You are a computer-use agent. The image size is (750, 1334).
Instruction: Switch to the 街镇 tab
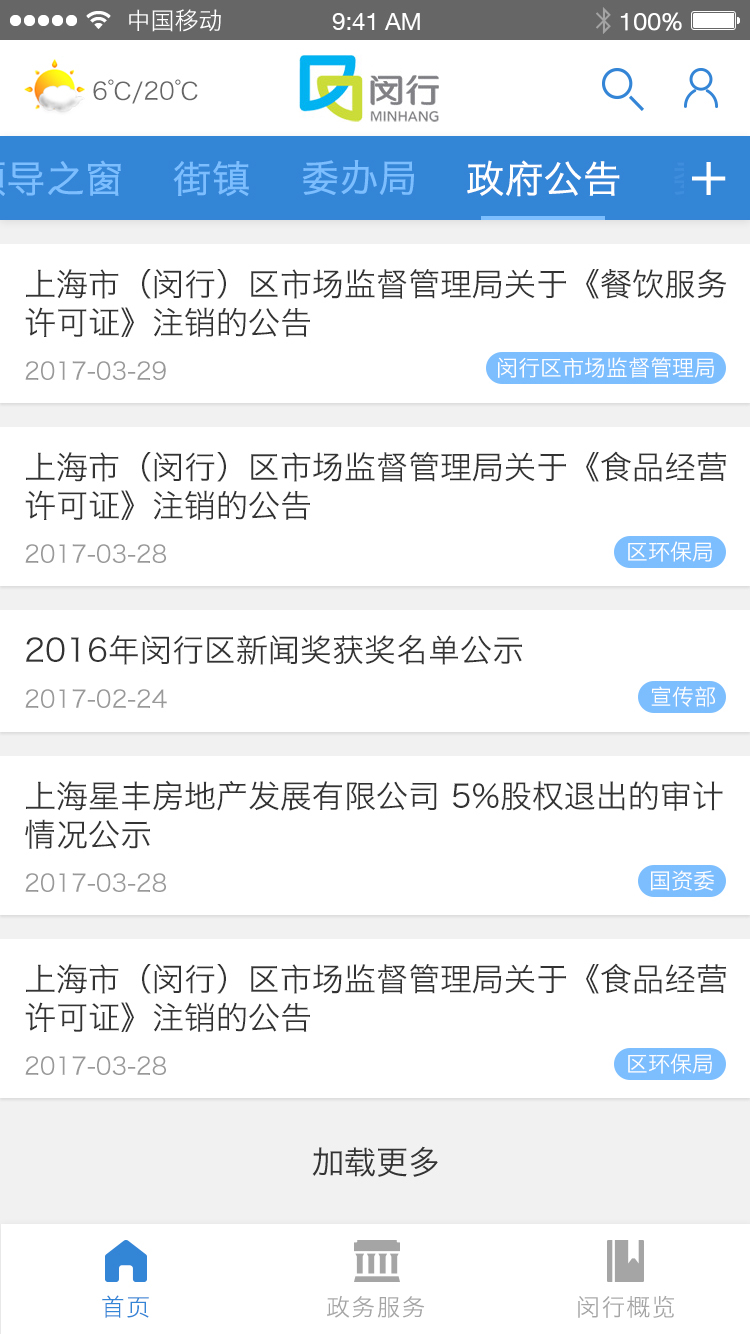[x=211, y=179]
